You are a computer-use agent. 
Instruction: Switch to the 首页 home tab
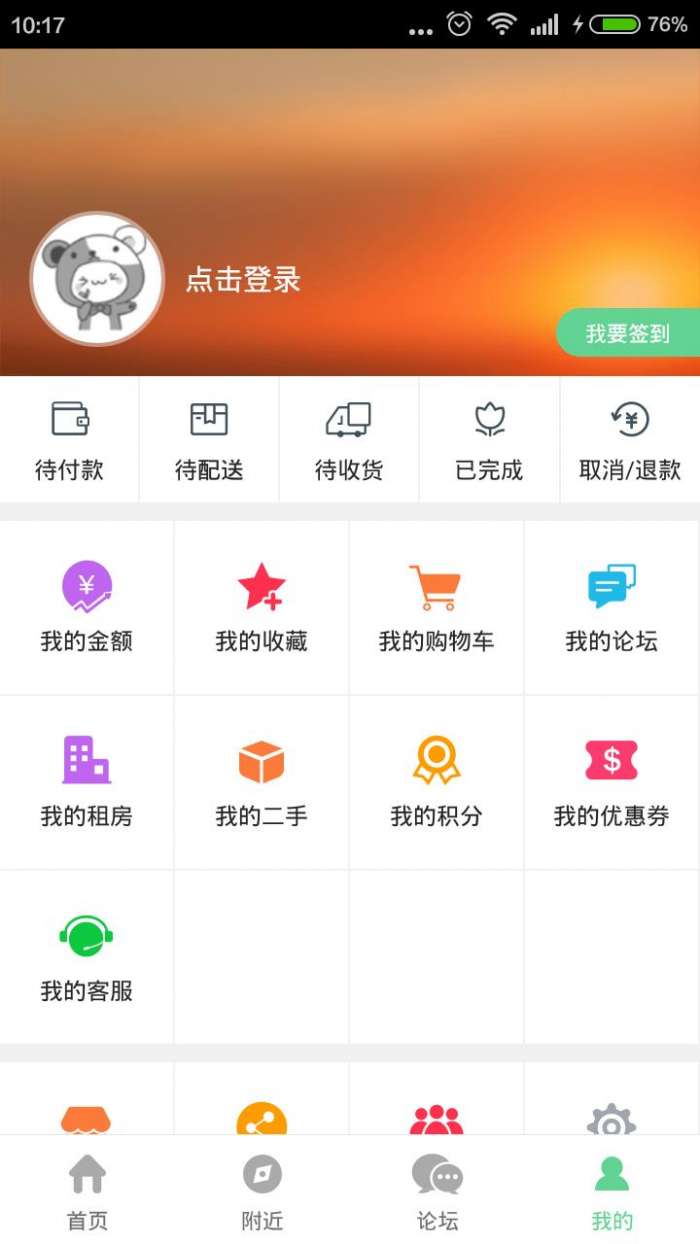point(87,1190)
